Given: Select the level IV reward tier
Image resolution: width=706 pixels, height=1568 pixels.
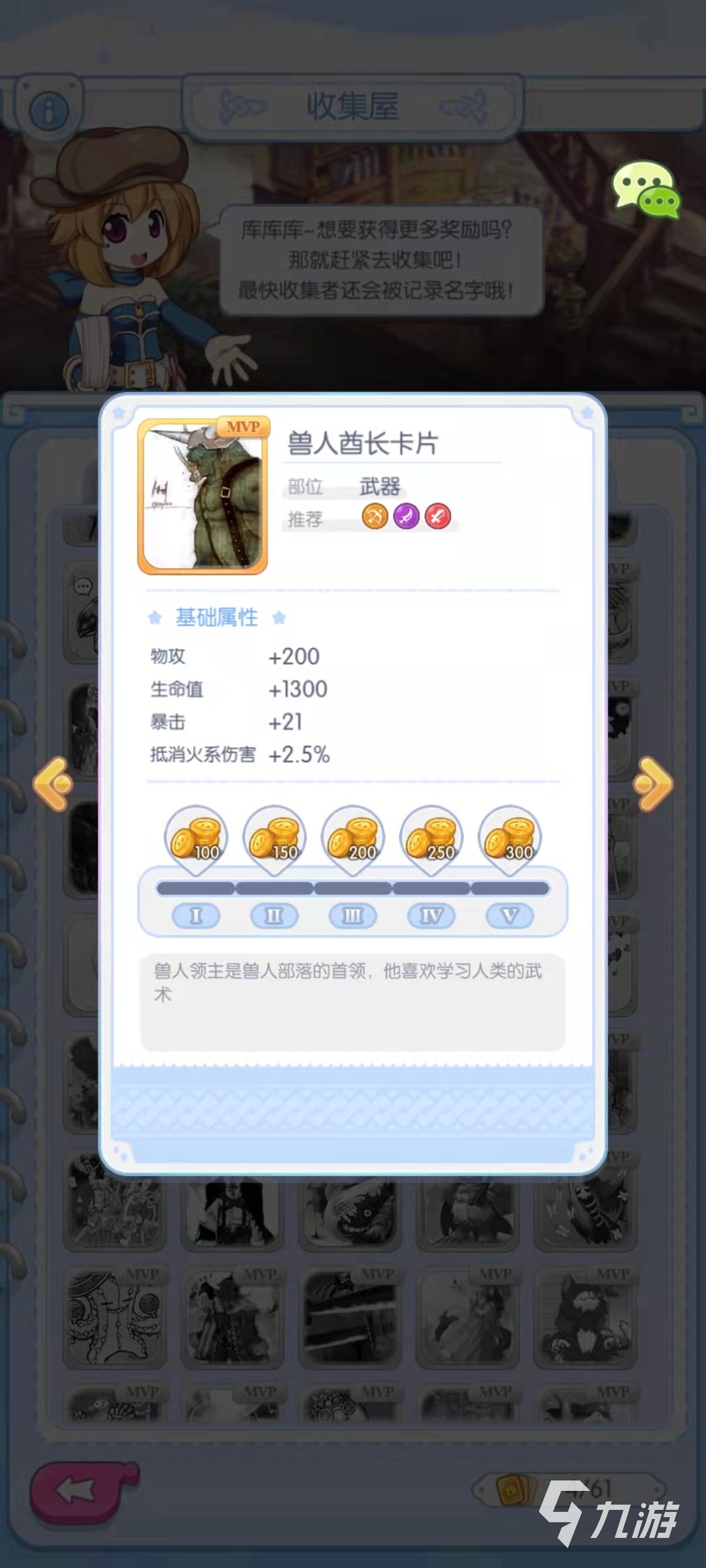Looking at the screenshot, I should 431,915.
